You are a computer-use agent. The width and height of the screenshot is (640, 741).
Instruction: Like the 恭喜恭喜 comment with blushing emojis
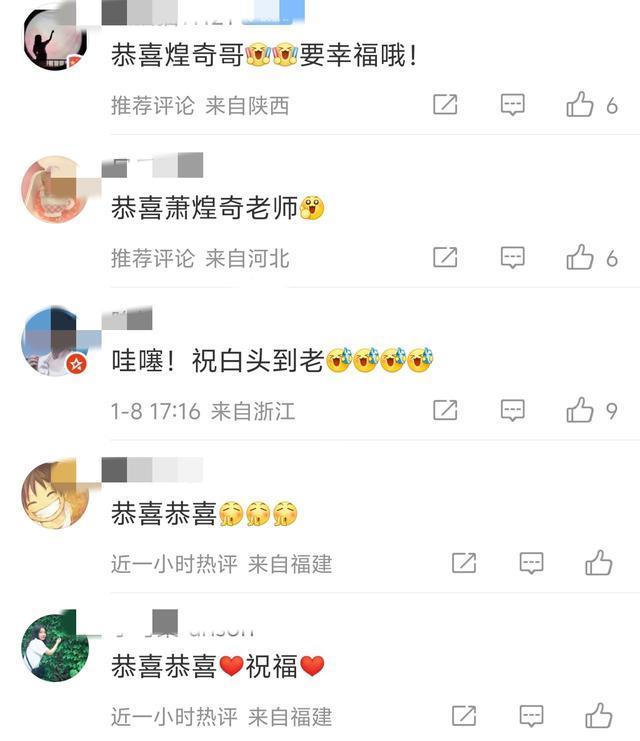coord(598,563)
